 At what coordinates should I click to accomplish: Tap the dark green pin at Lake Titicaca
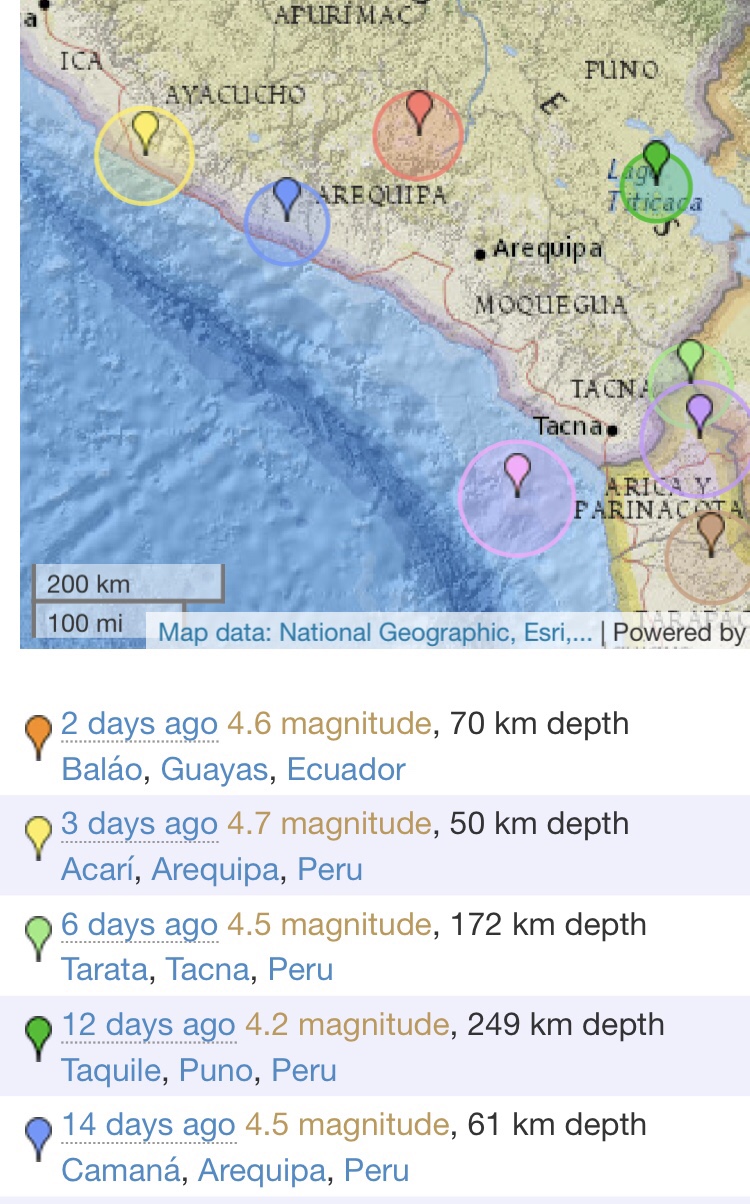(x=656, y=158)
